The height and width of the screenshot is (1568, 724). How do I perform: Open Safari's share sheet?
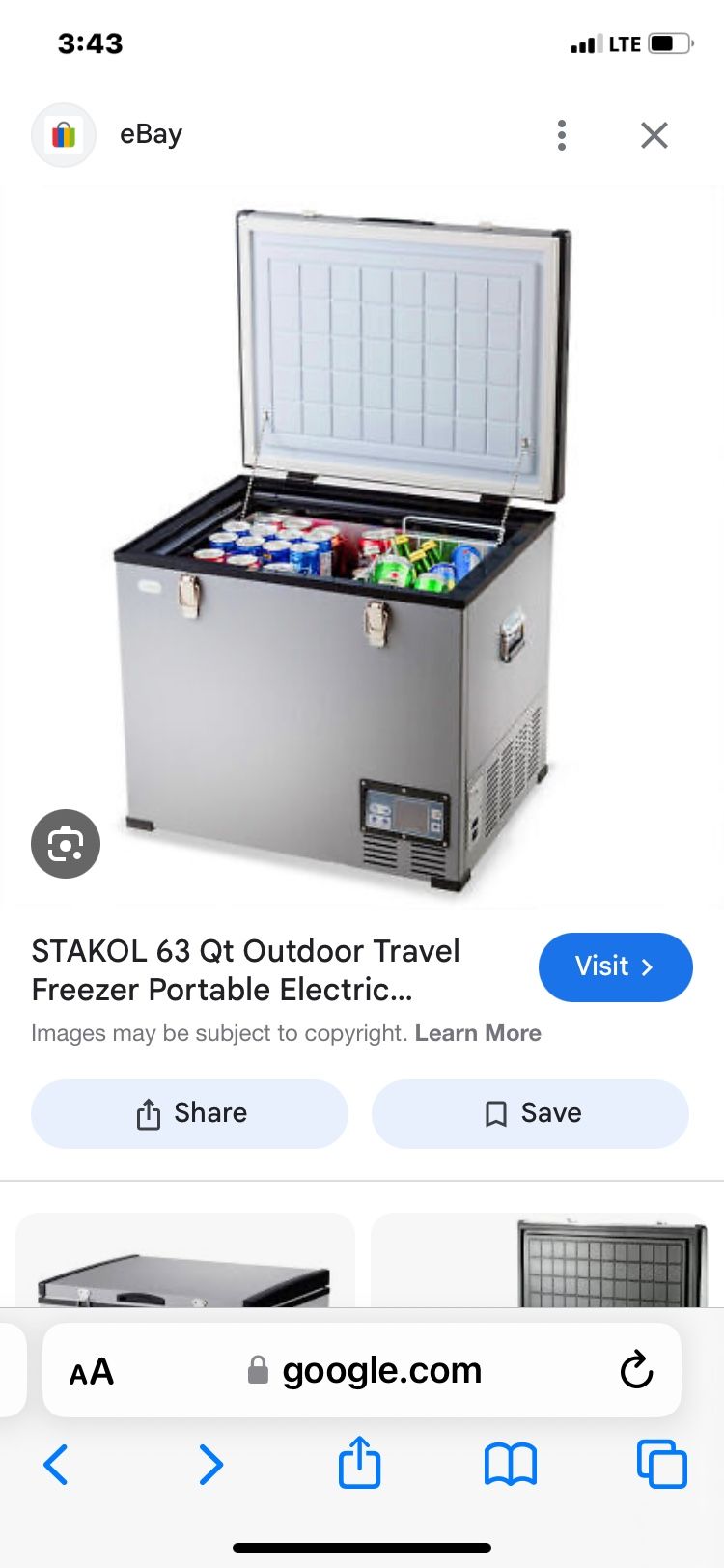(359, 1463)
